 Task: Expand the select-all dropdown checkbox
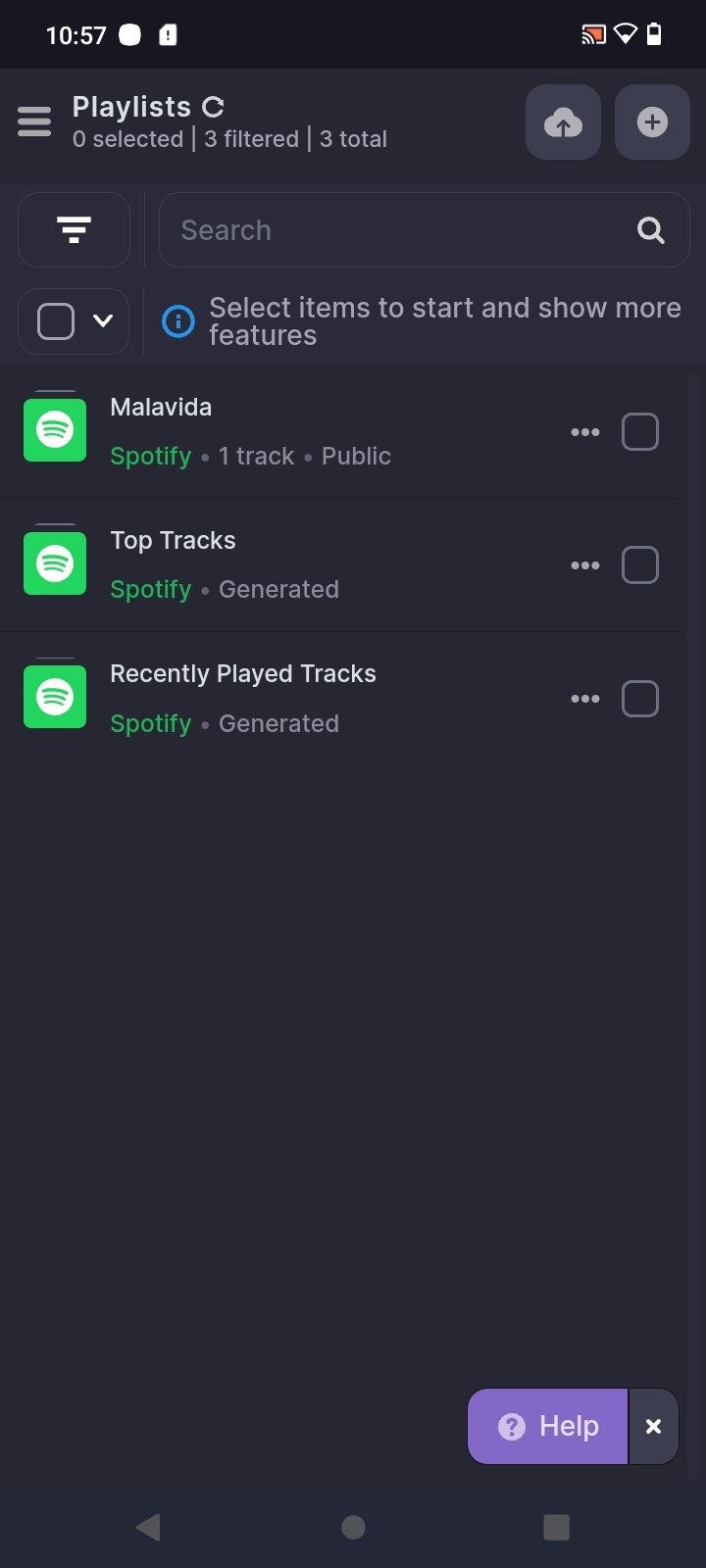pos(74,321)
